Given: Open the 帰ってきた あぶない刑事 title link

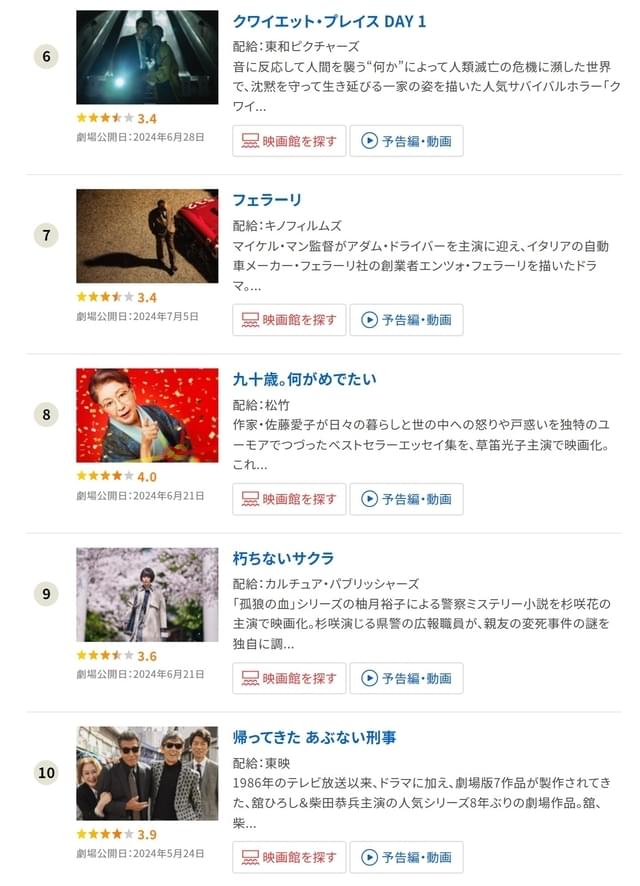Looking at the screenshot, I should coord(314,737).
